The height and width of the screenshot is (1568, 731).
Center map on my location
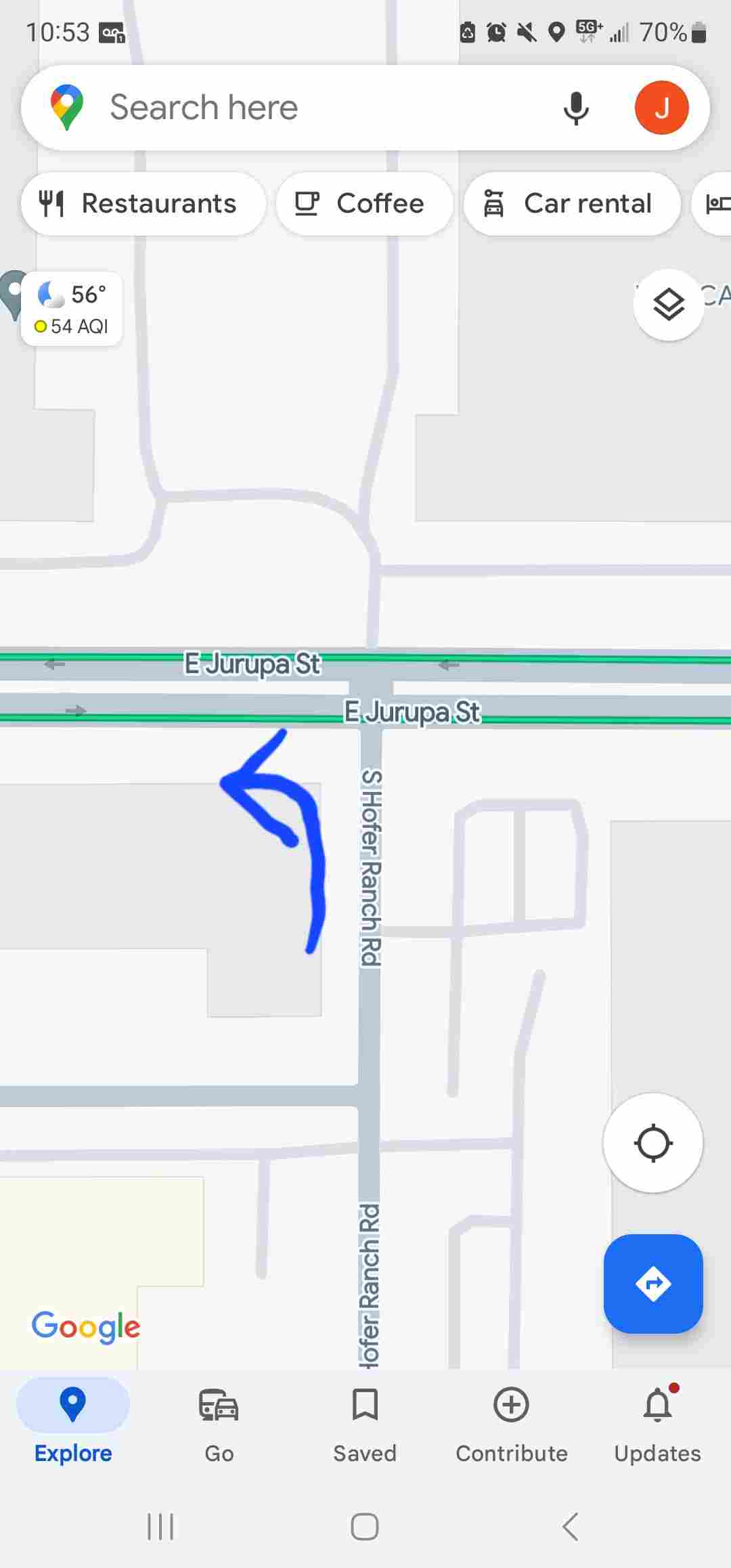653,1143
